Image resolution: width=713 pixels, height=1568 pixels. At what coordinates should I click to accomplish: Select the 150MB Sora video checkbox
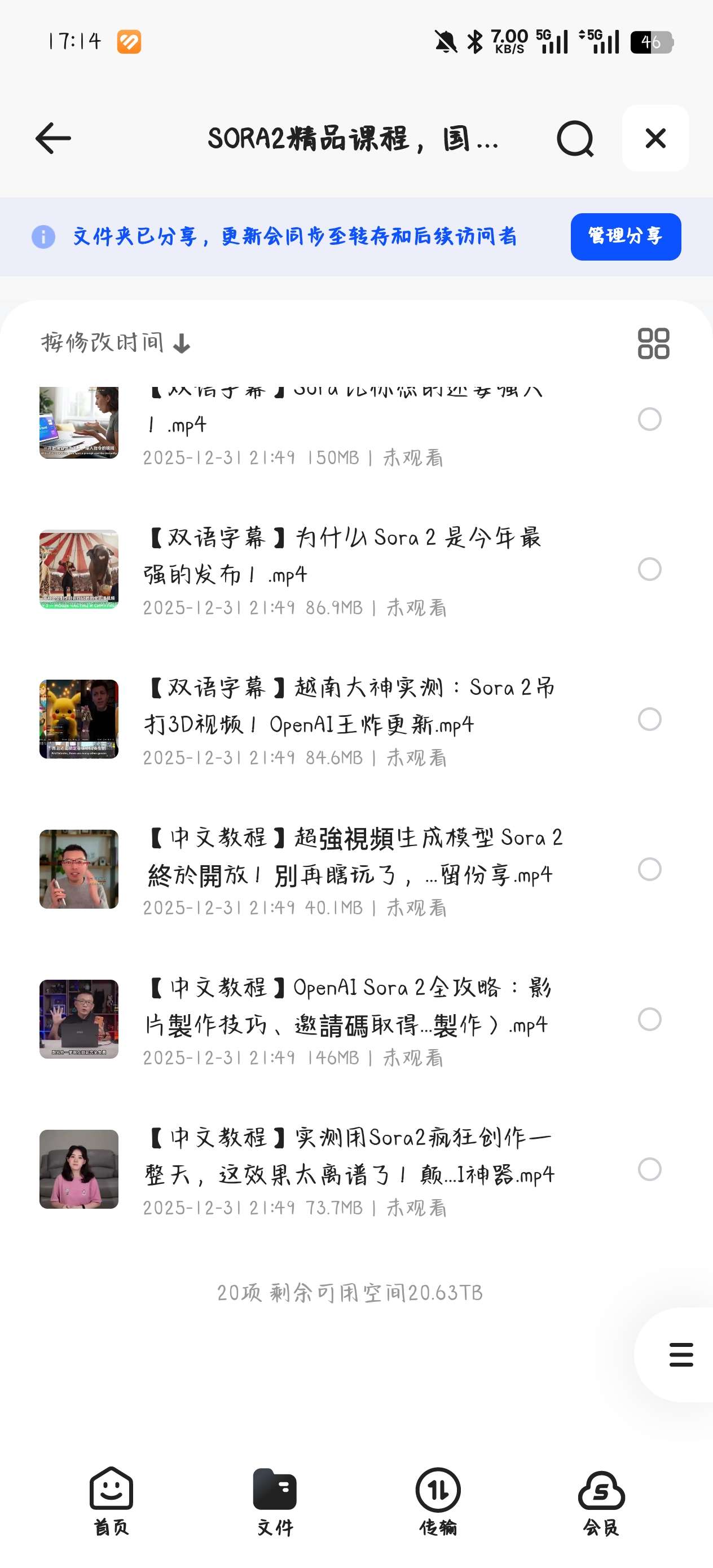pos(649,420)
